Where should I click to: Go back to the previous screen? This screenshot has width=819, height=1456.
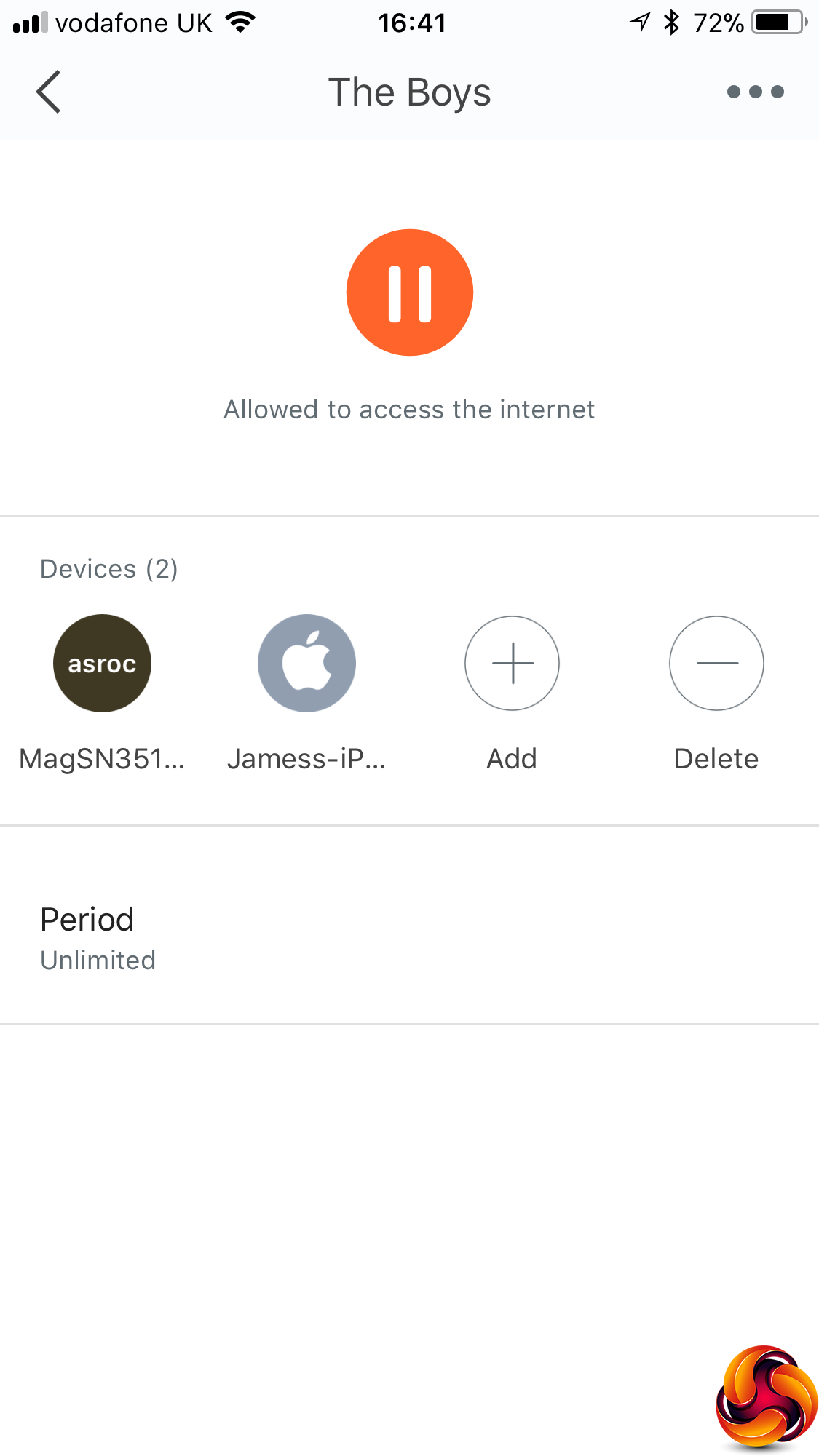pyautogui.click(x=48, y=92)
